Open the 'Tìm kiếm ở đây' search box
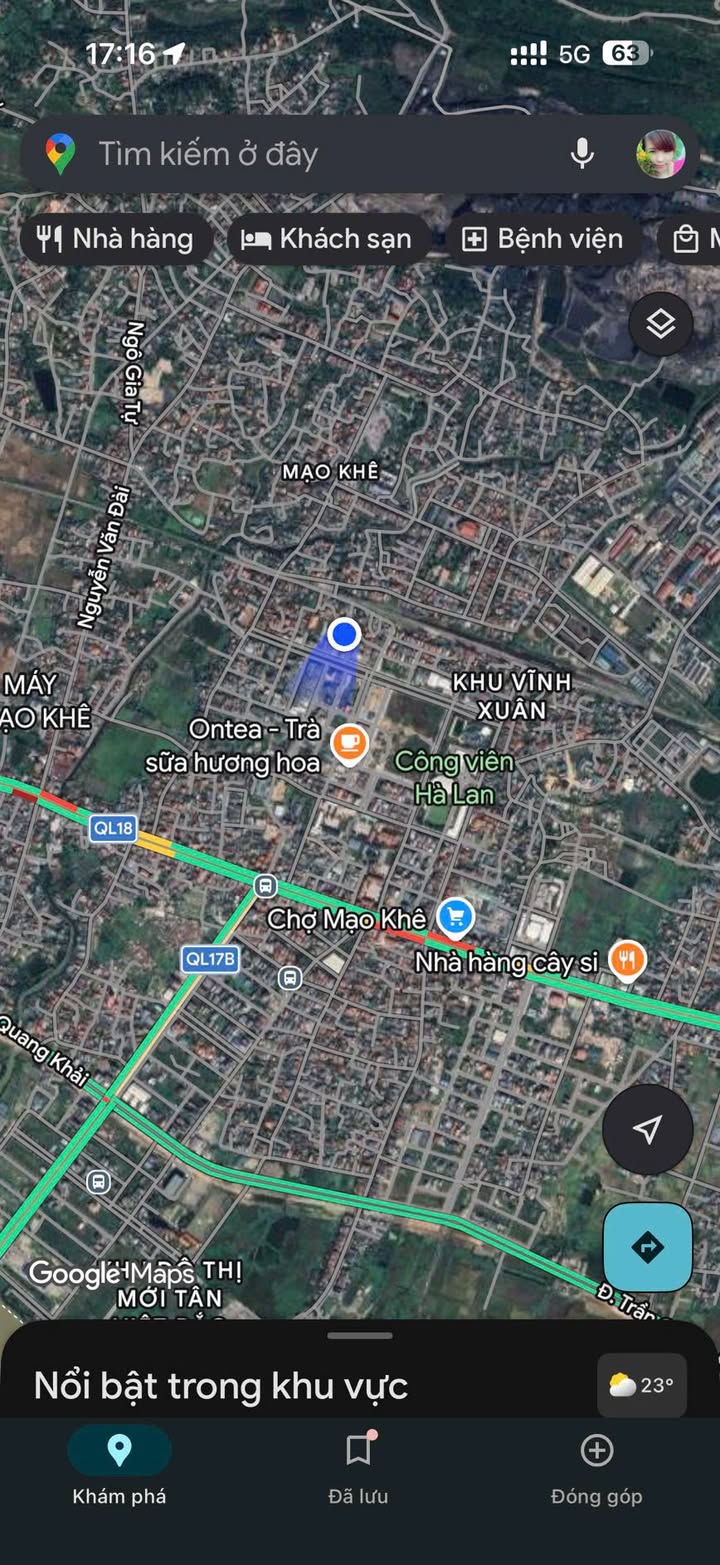 point(300,154)
